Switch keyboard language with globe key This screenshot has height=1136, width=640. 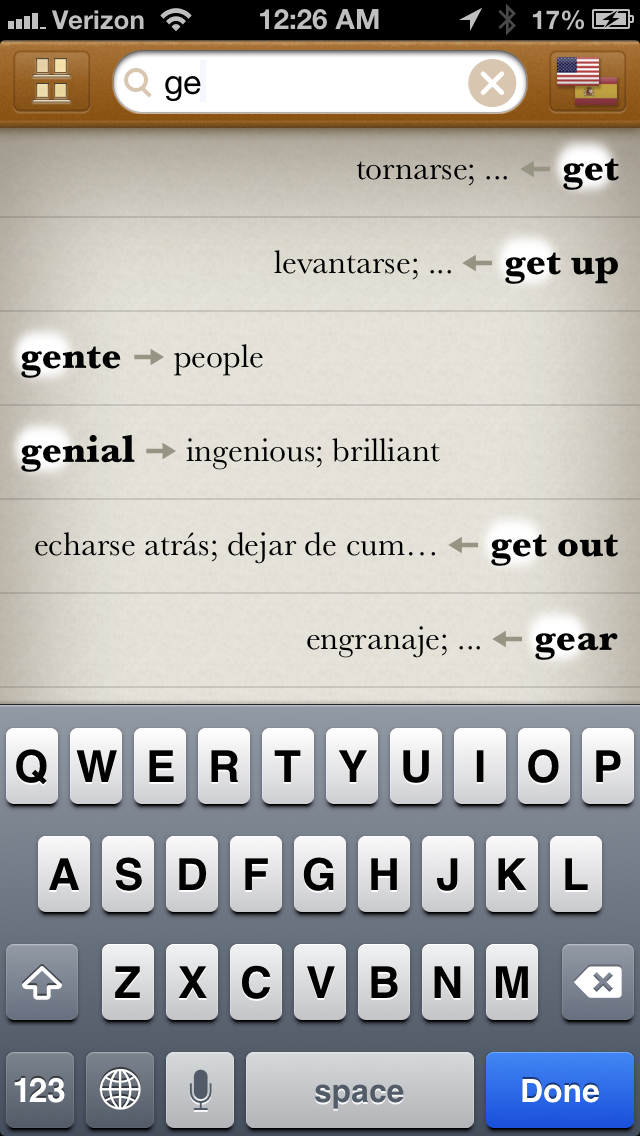pyautogui.click(x=120, y=1090)
